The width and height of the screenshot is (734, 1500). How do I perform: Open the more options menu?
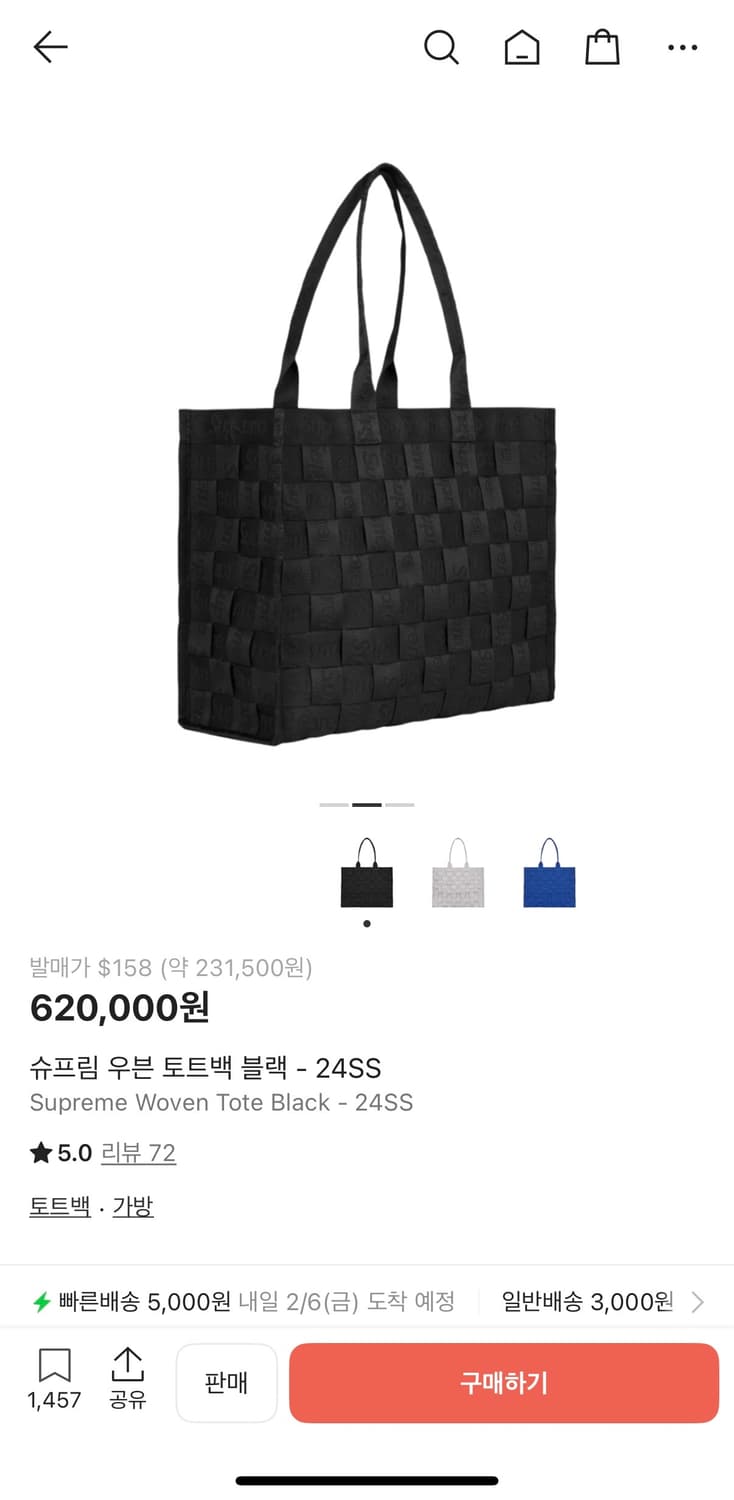click(x=683, y=47)
